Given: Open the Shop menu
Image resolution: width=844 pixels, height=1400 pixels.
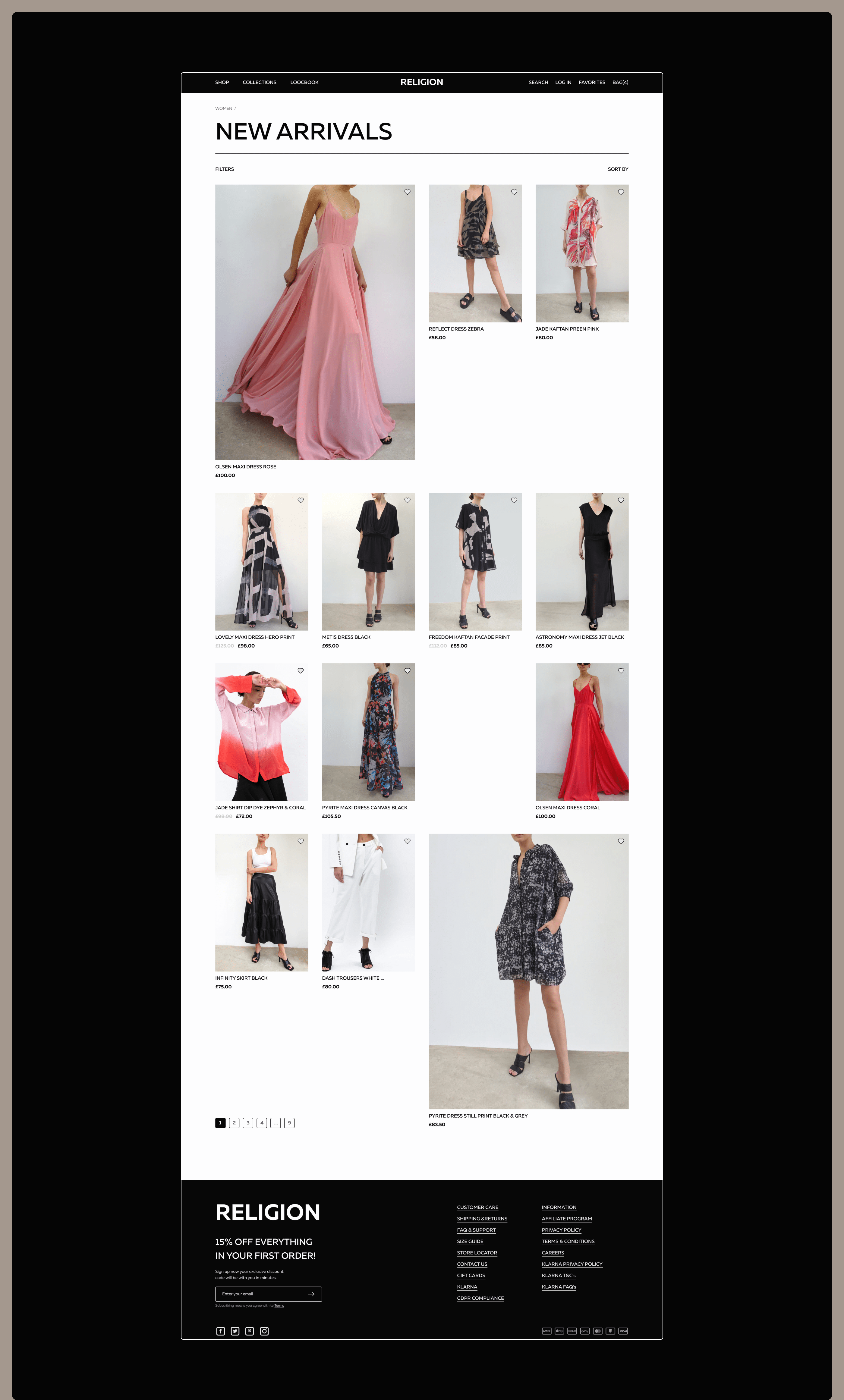Looking at the screenshot, I should point(222,82).
